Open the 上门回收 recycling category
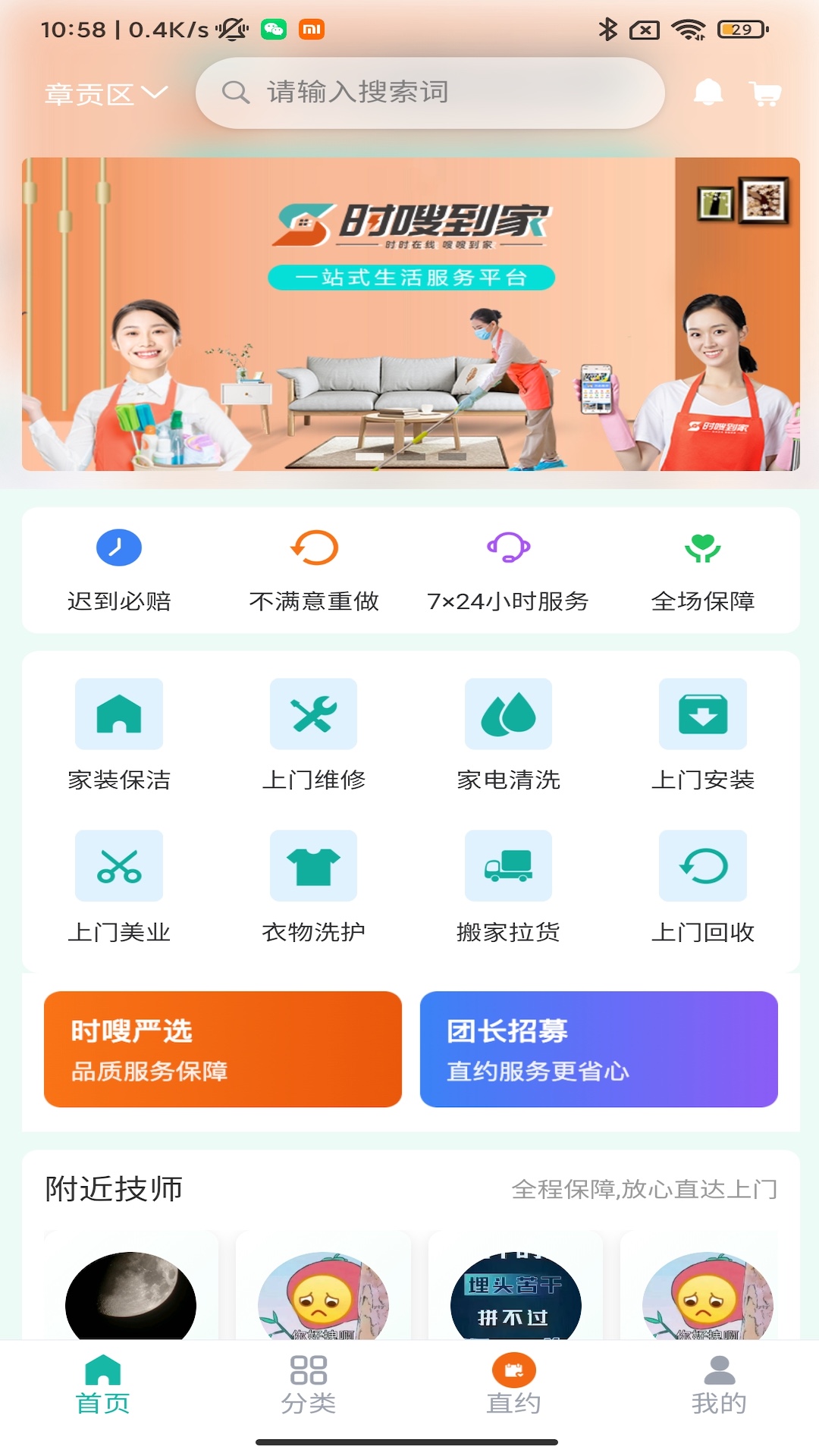 click(702, 886)
